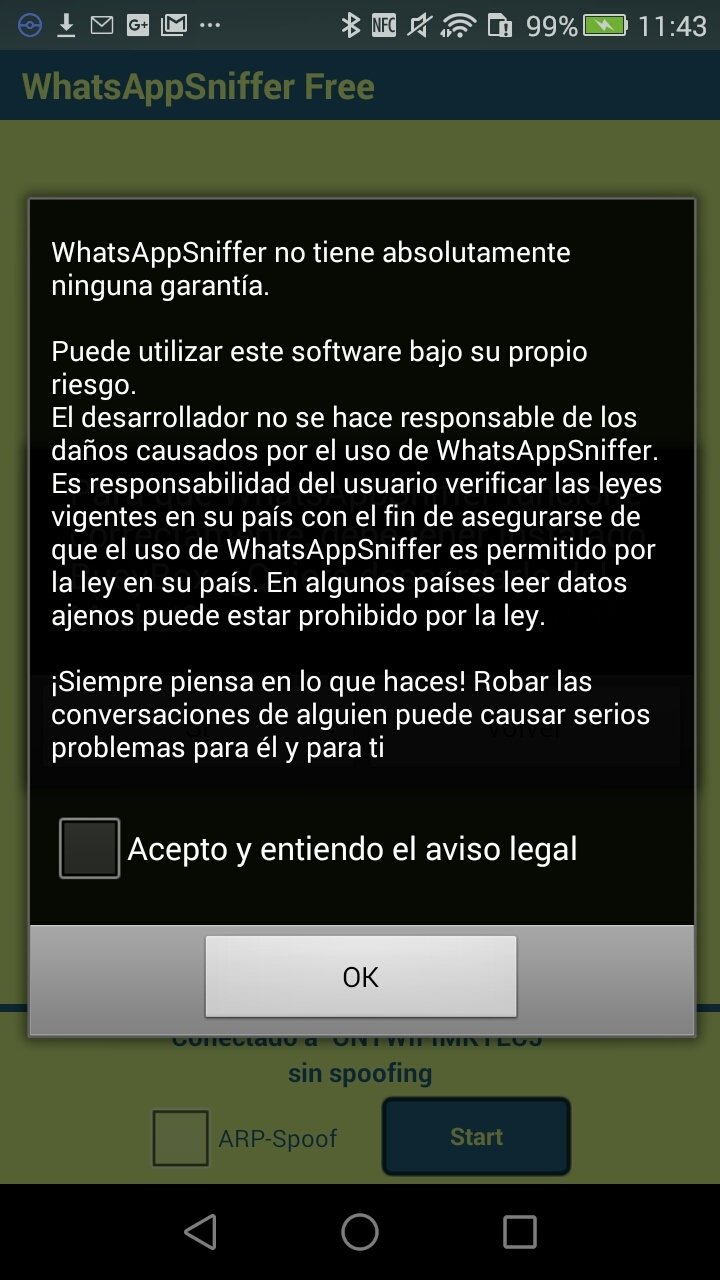Image resolution: width=720 pixels, height=1280 pixels.
Task: Check the 'Acepto y entiendo el aviso legal' box
Action: (89, 849)
